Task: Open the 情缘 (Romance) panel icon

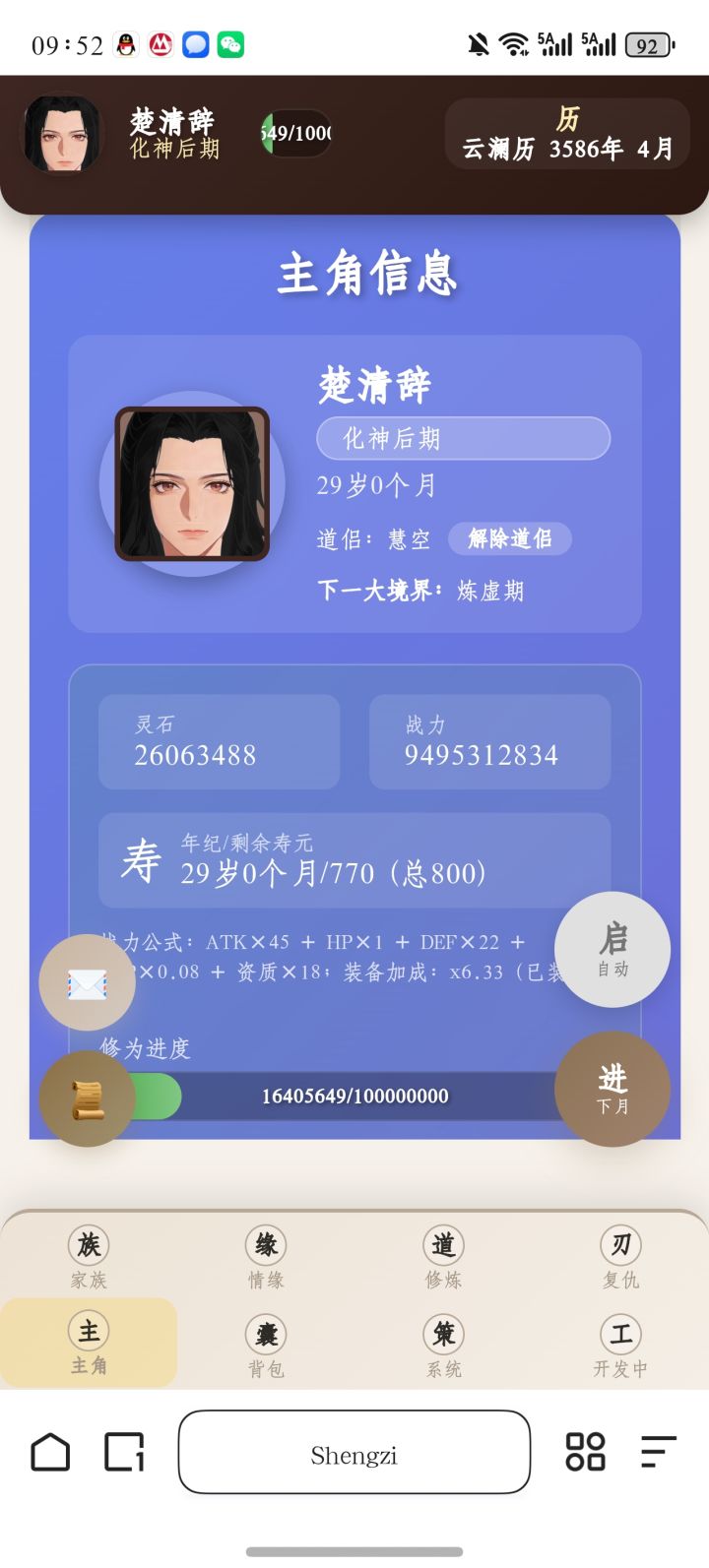Action: point(266,1255)
